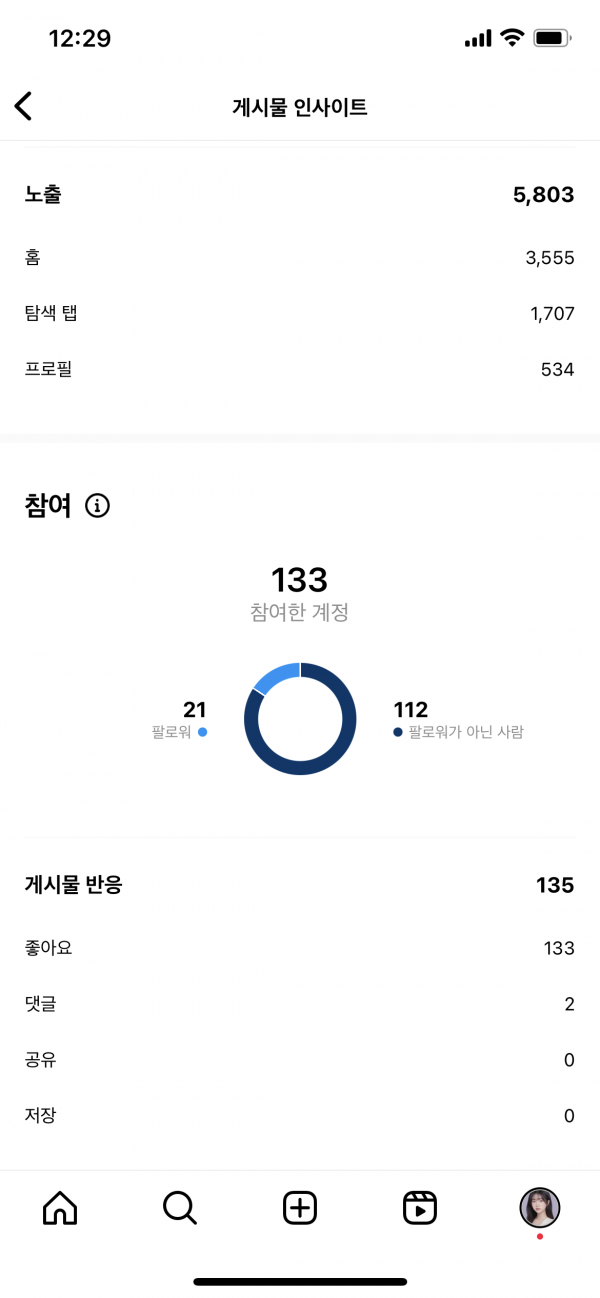Open the Reels tab
This screenshot has height=1298, width=600.
(x=420, y=1208)
